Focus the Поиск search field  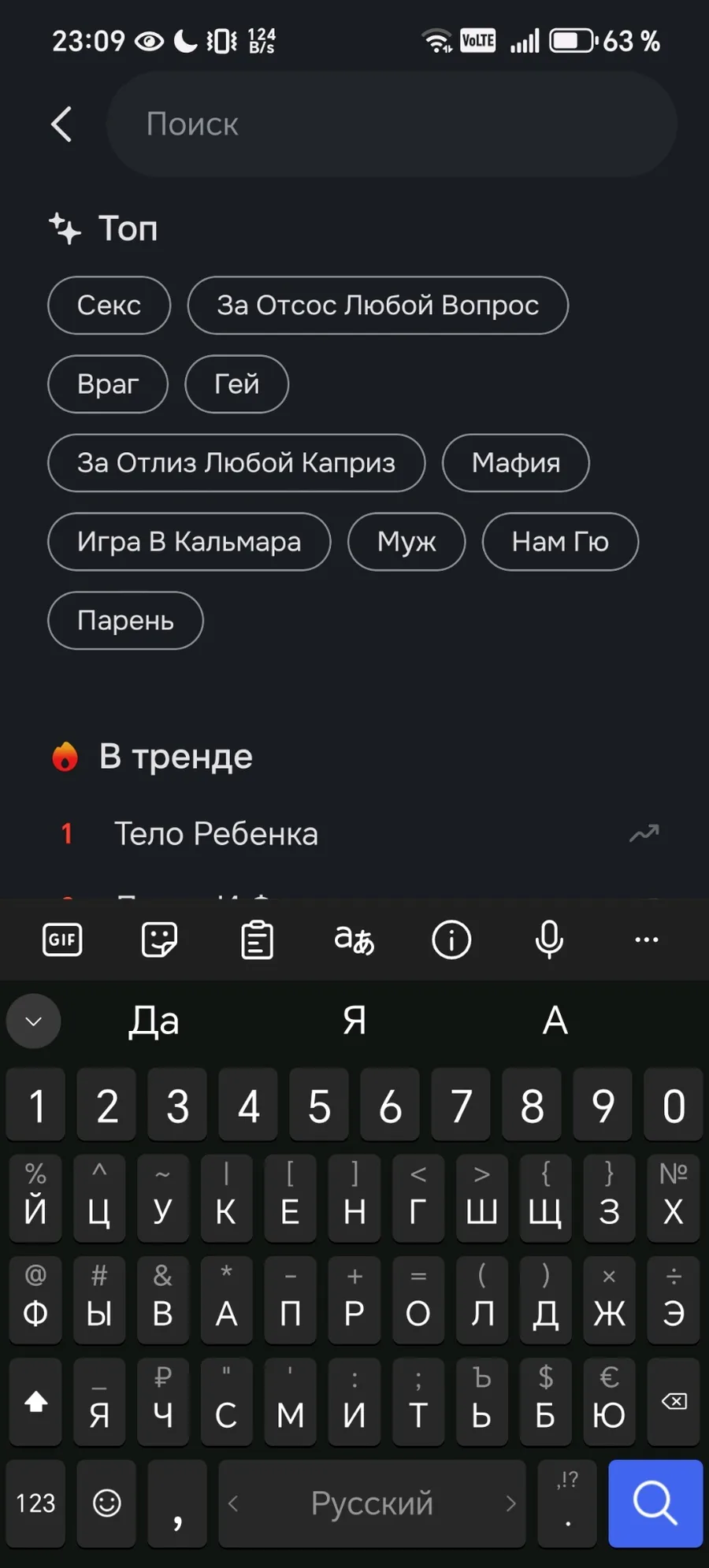(x=392, y=124)
